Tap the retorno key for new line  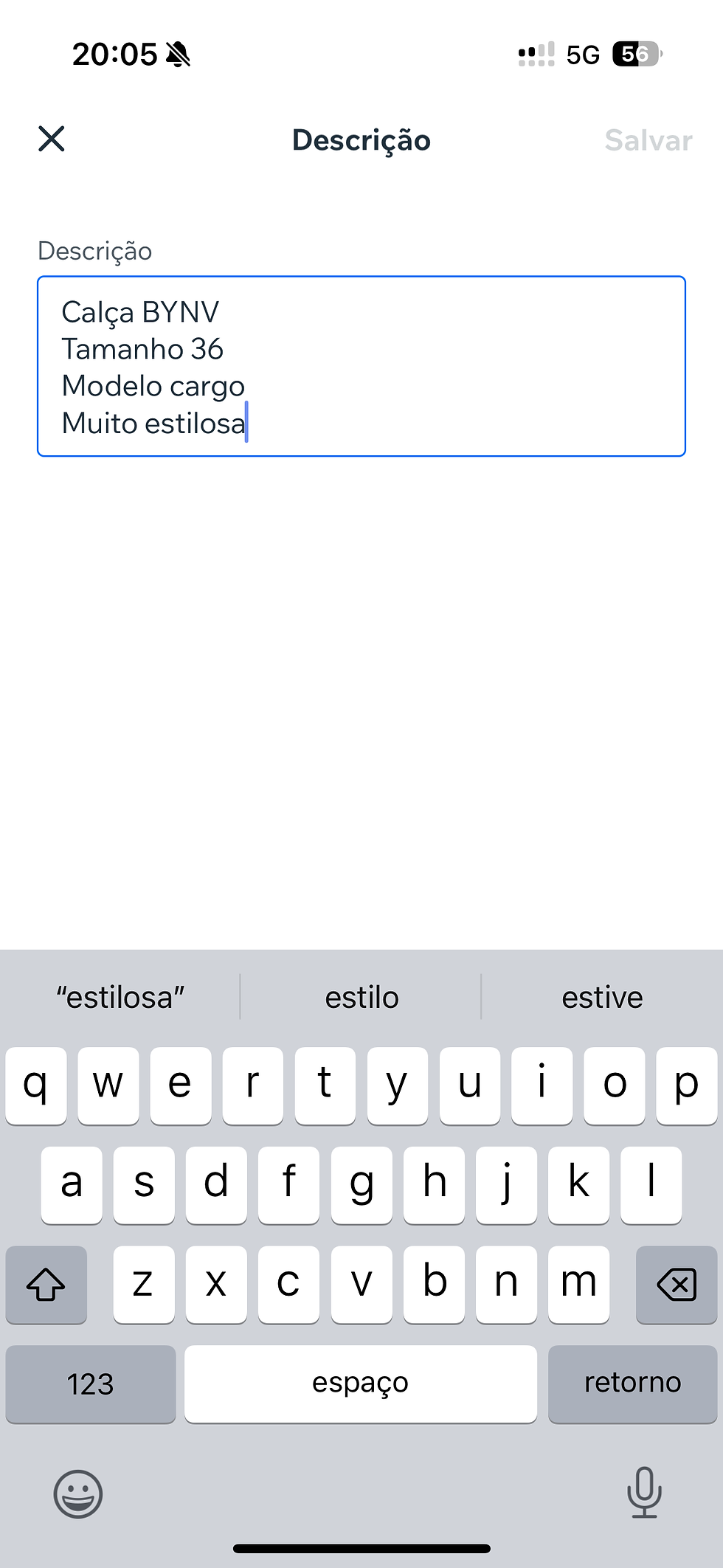632,1384
